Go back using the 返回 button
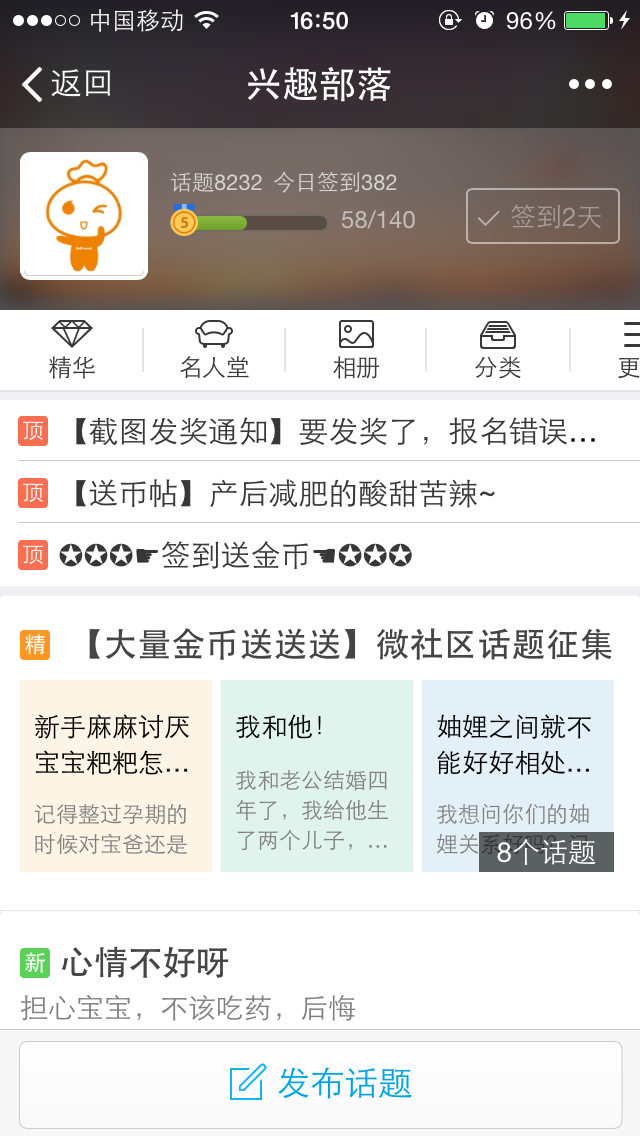This screenshot has height=1136, width=640. (x=66, y=84)
